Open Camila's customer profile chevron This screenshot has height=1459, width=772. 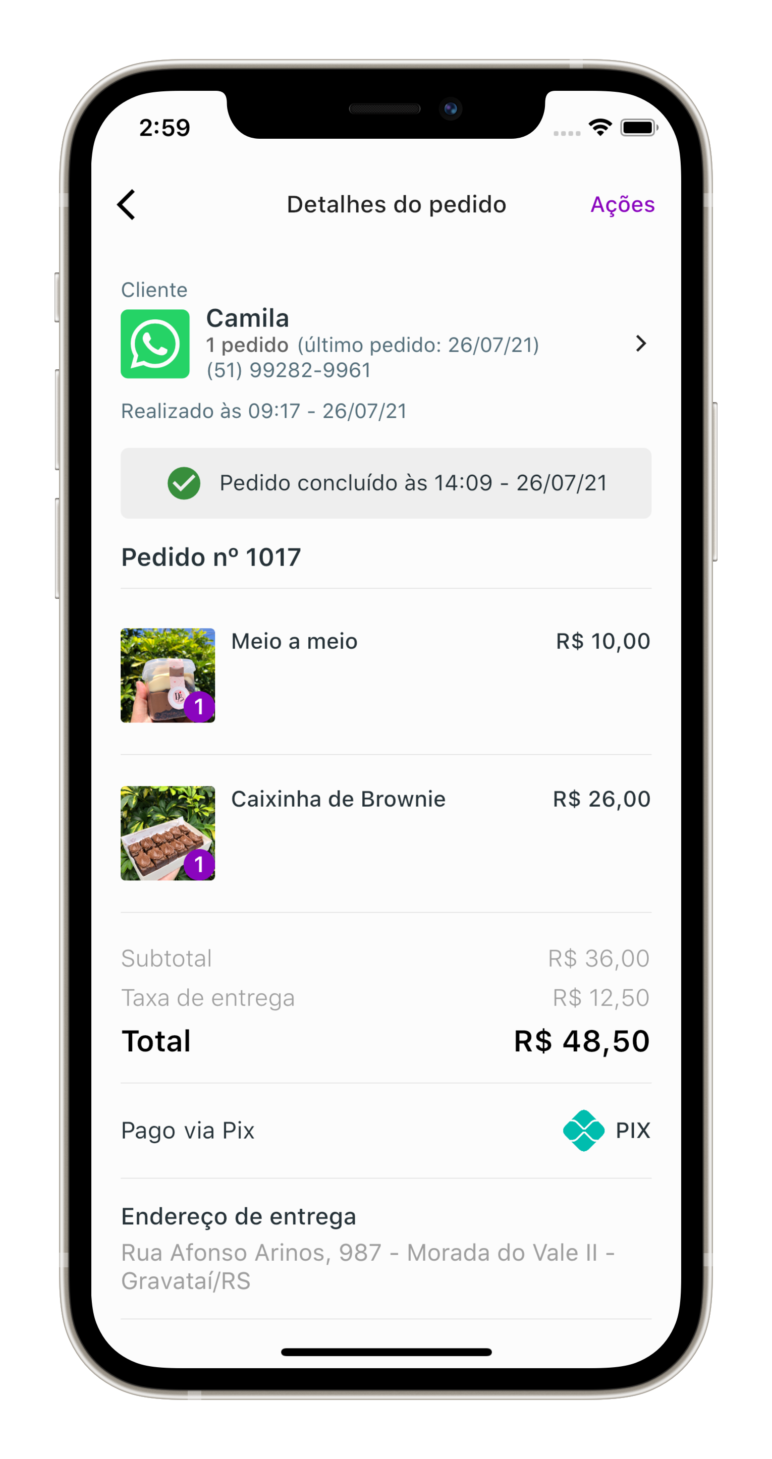641,344
